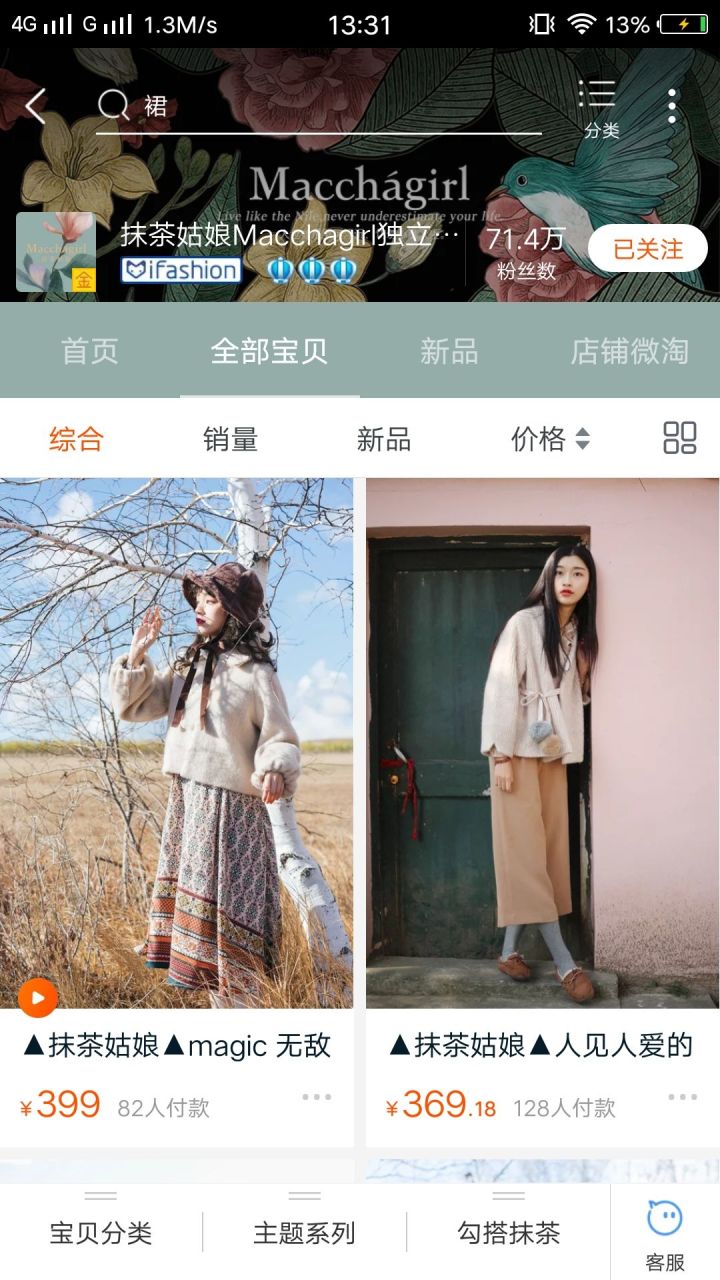The image size is (720, 1280).
Task: Open the 店铺微淘 tab
Action: [x=629, y=351]
